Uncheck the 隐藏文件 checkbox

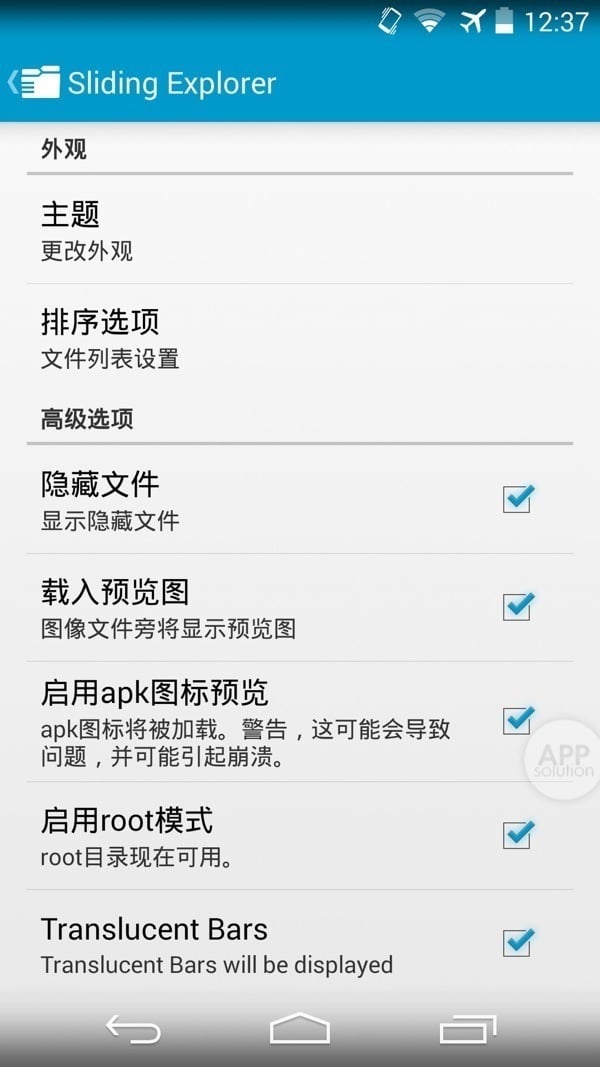click(517, 499)
